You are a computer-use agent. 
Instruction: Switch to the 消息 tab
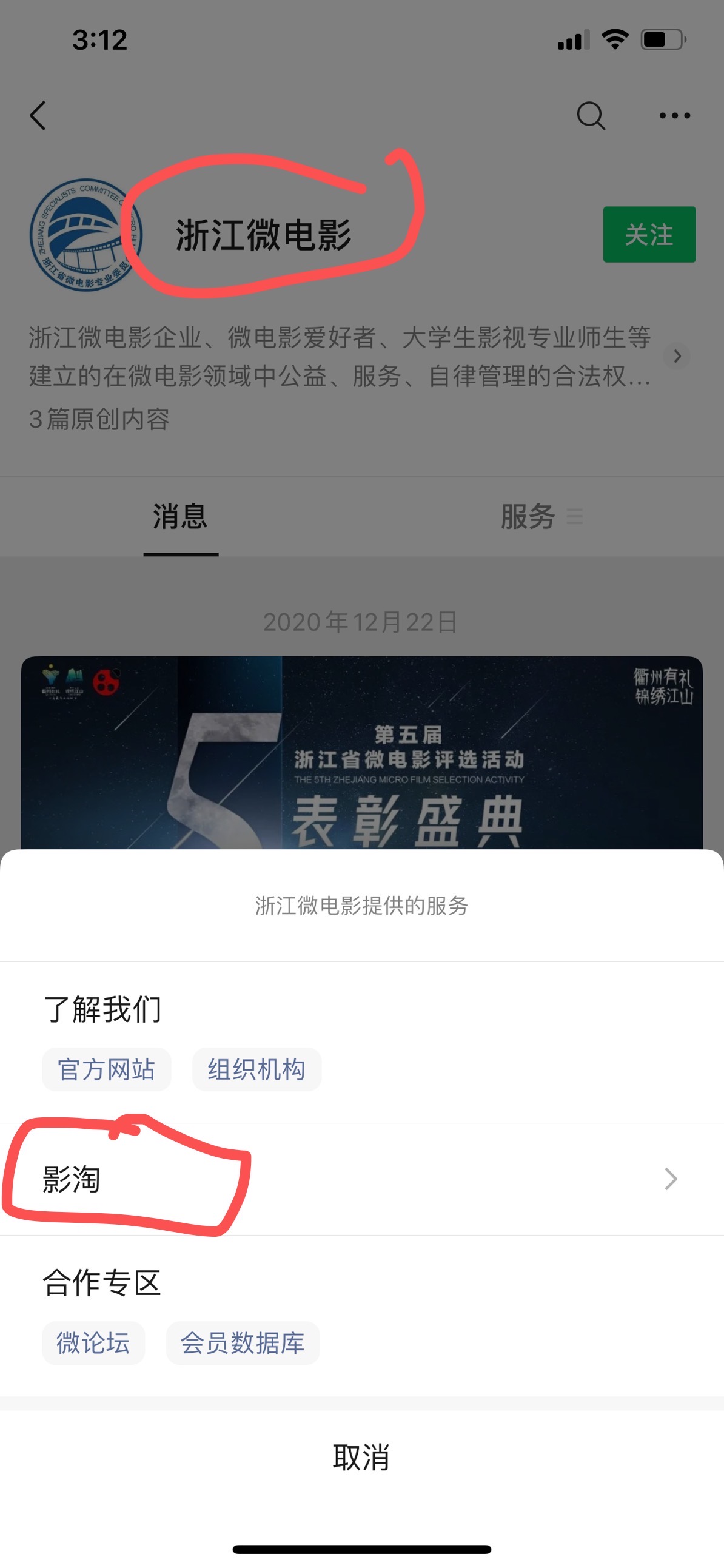180,517
